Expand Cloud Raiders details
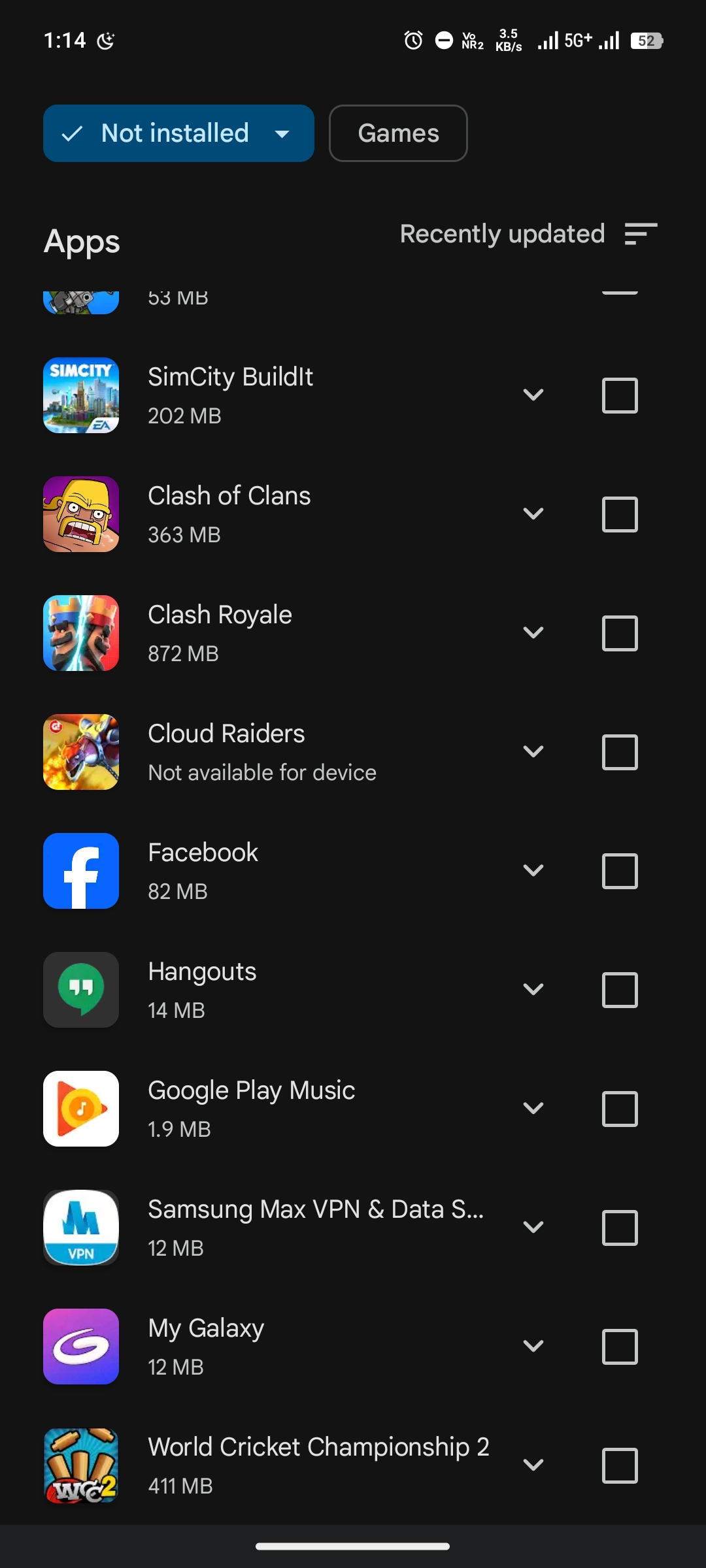This screenshot has width=706, height=1568. tap(533, 751)
